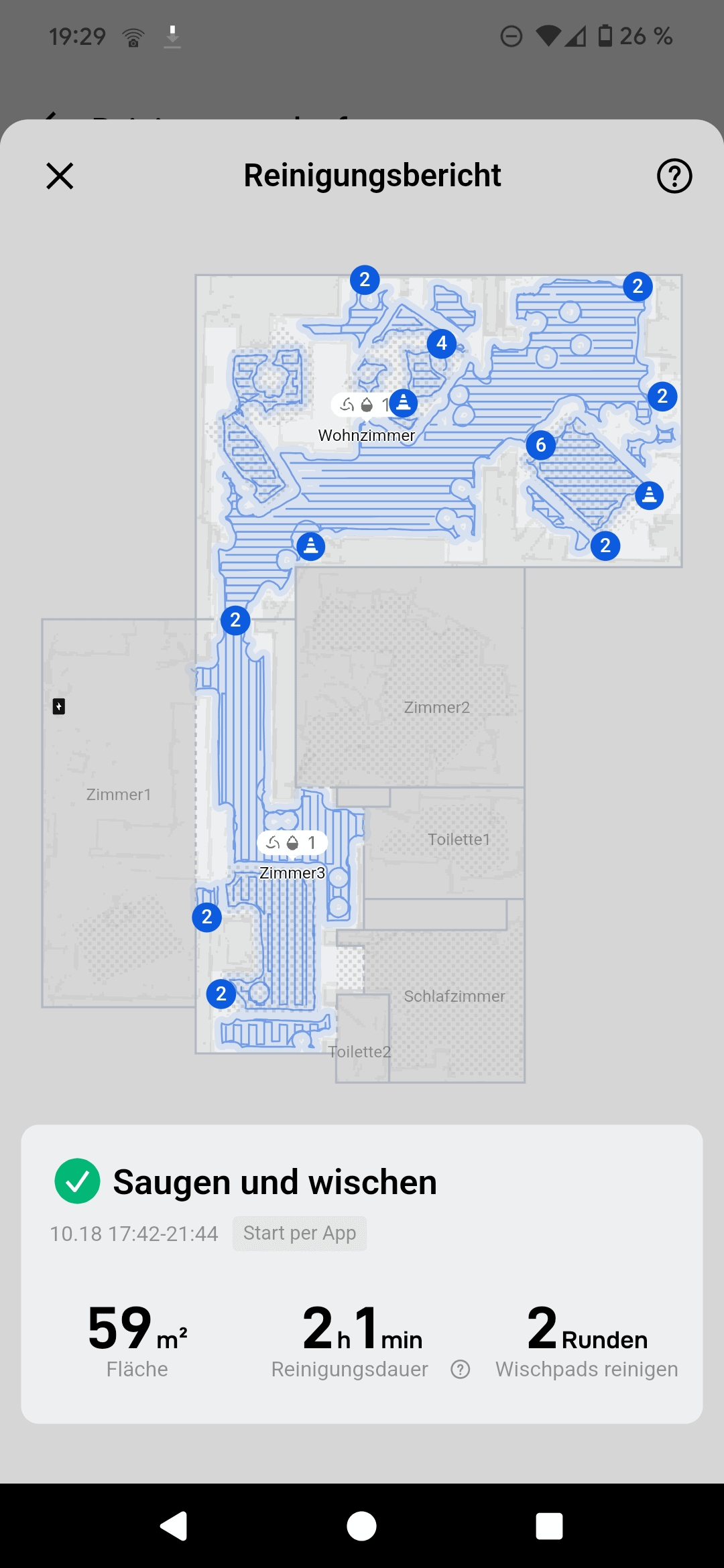Go back with the system back button
Image resolution: width=724 pixels, height=1568 pixels.
click(174, 1526)
